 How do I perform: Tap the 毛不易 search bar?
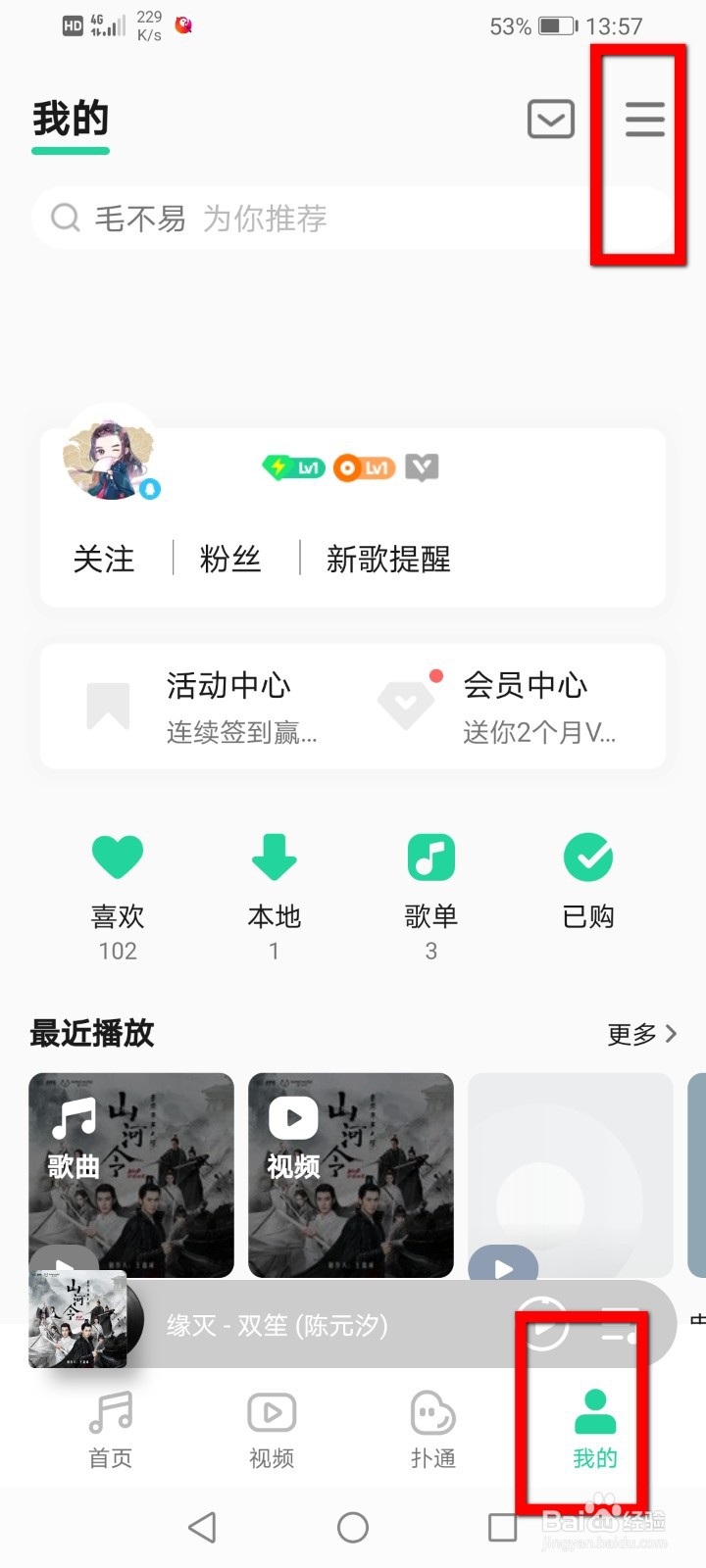tap(294, 218)
